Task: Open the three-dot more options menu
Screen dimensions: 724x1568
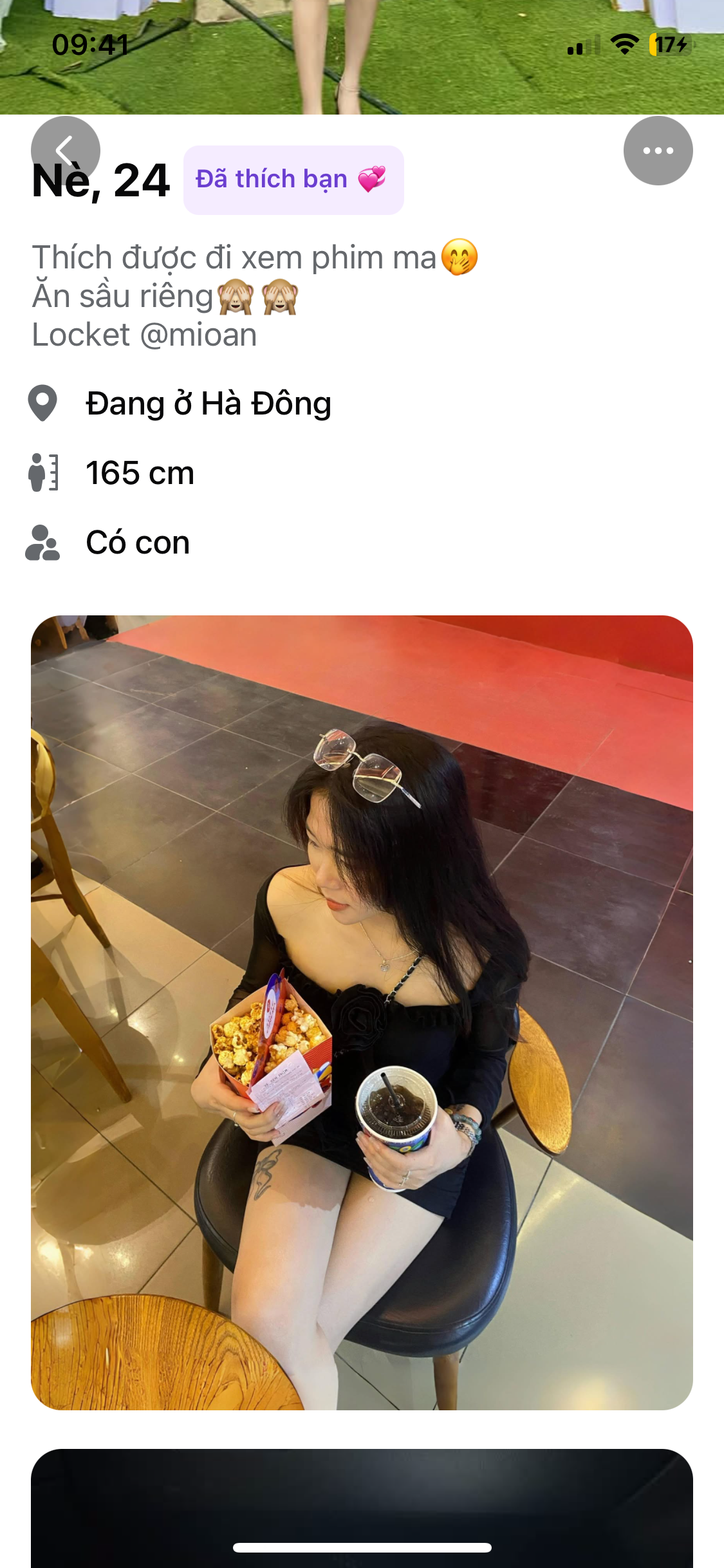Action: 658,151
